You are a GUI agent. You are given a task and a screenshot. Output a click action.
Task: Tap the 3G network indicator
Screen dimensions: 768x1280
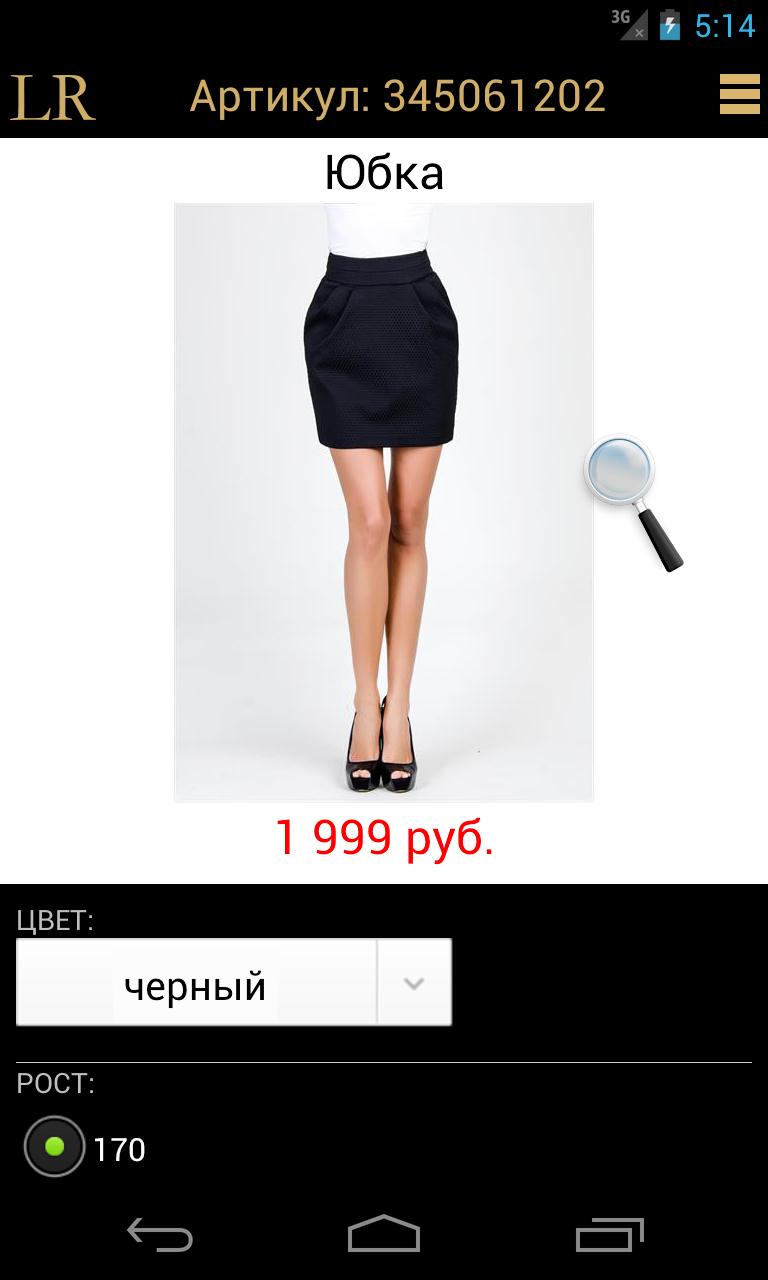click(x=620, y=18)
